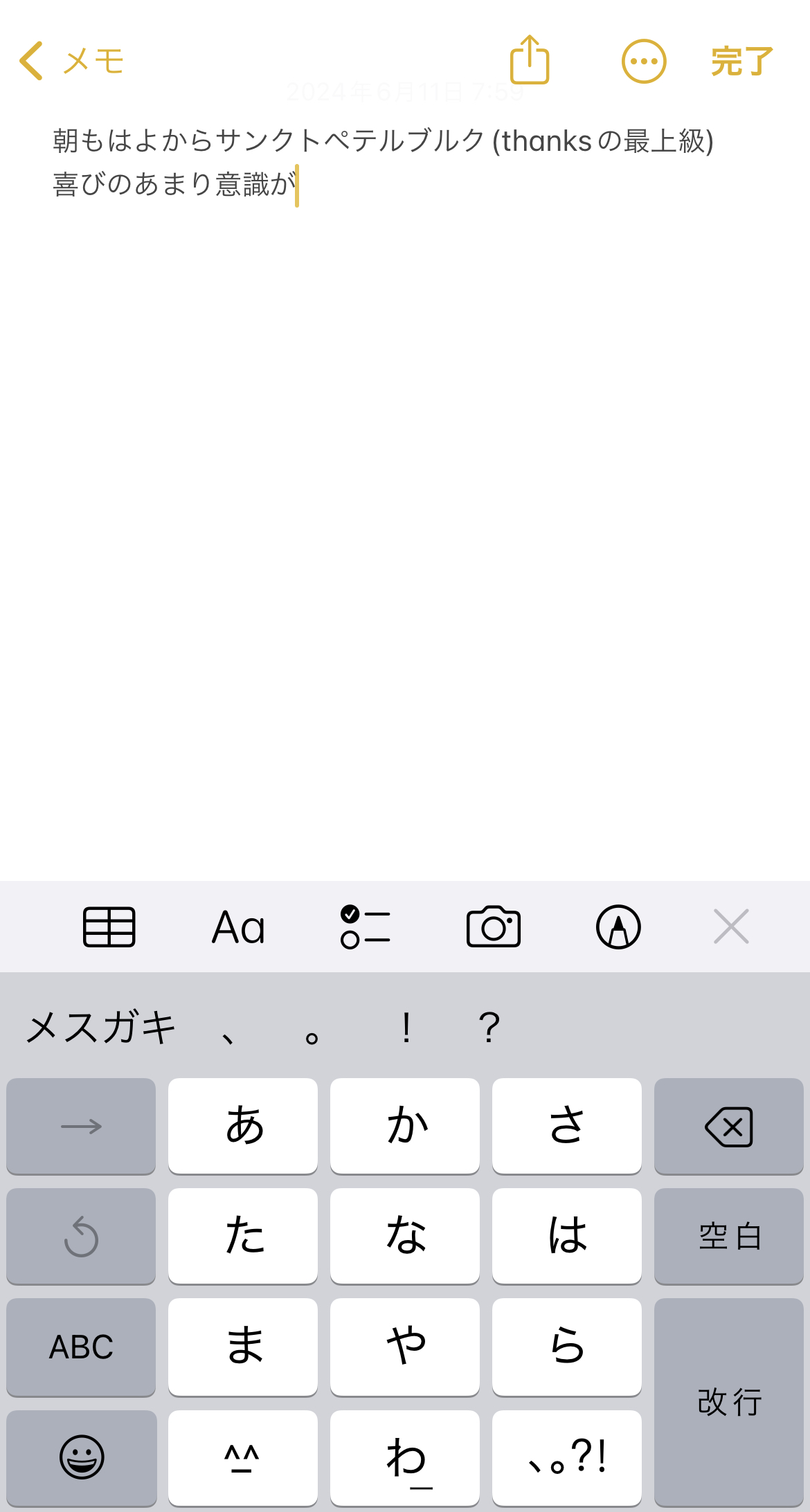Add a checklist to the note
The height and width of the screenshot is (1512, 810).
pos(366,927)
